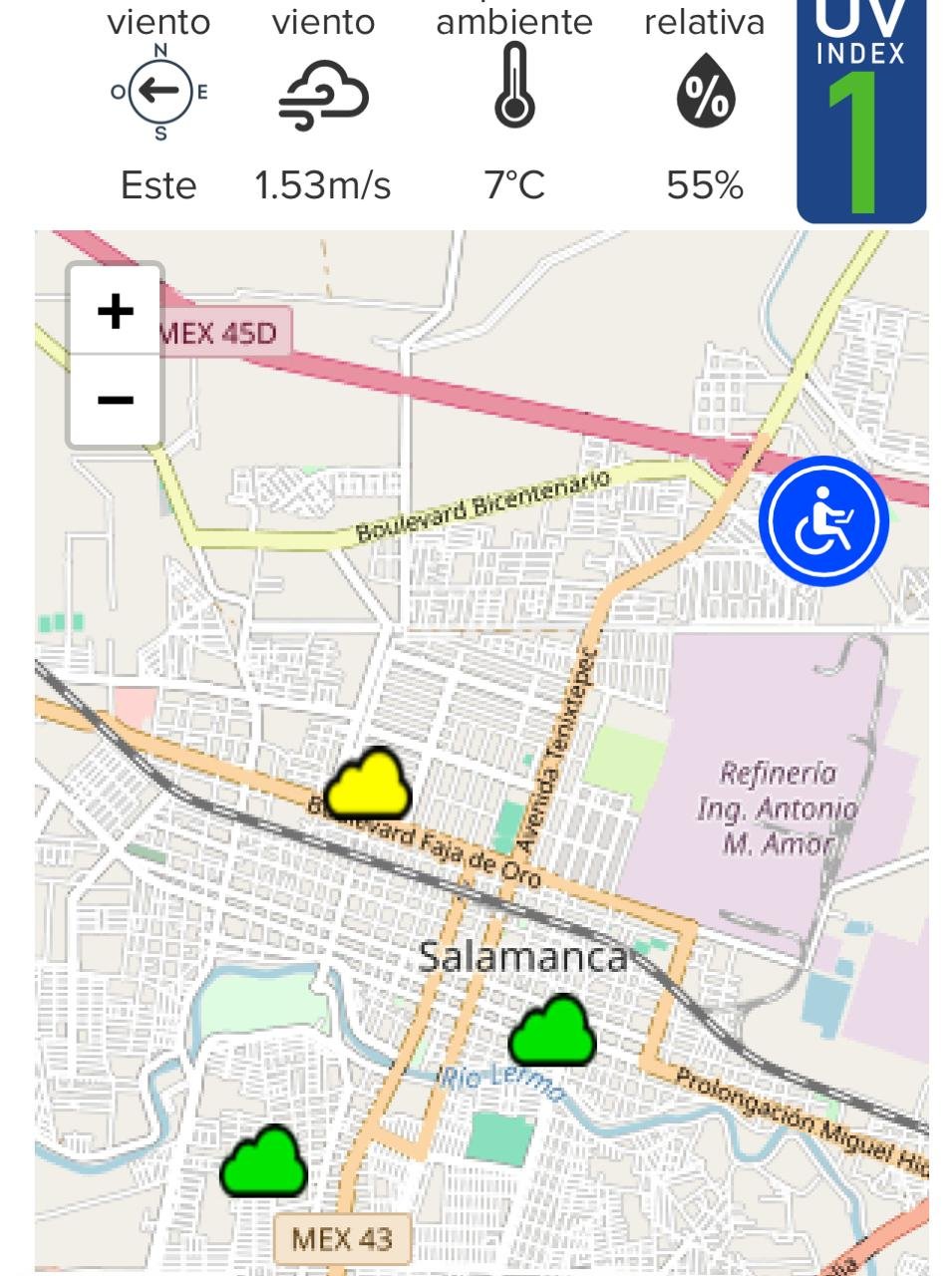Zoom in on the map
The width and height of the screenshot is (952, 1276).
pos(116,311)
